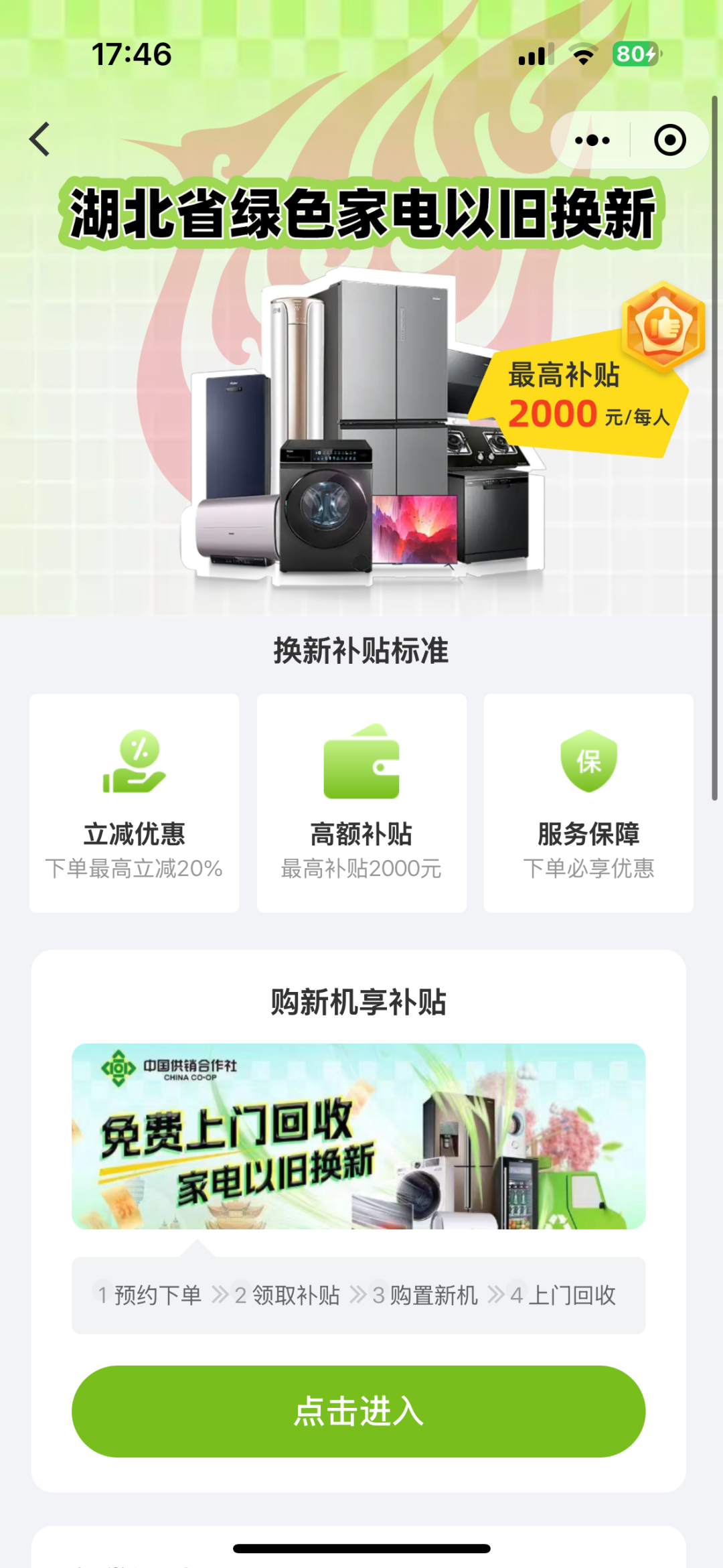Close the mini program with the circle button
723x1568 pixels.
(669, 140)
